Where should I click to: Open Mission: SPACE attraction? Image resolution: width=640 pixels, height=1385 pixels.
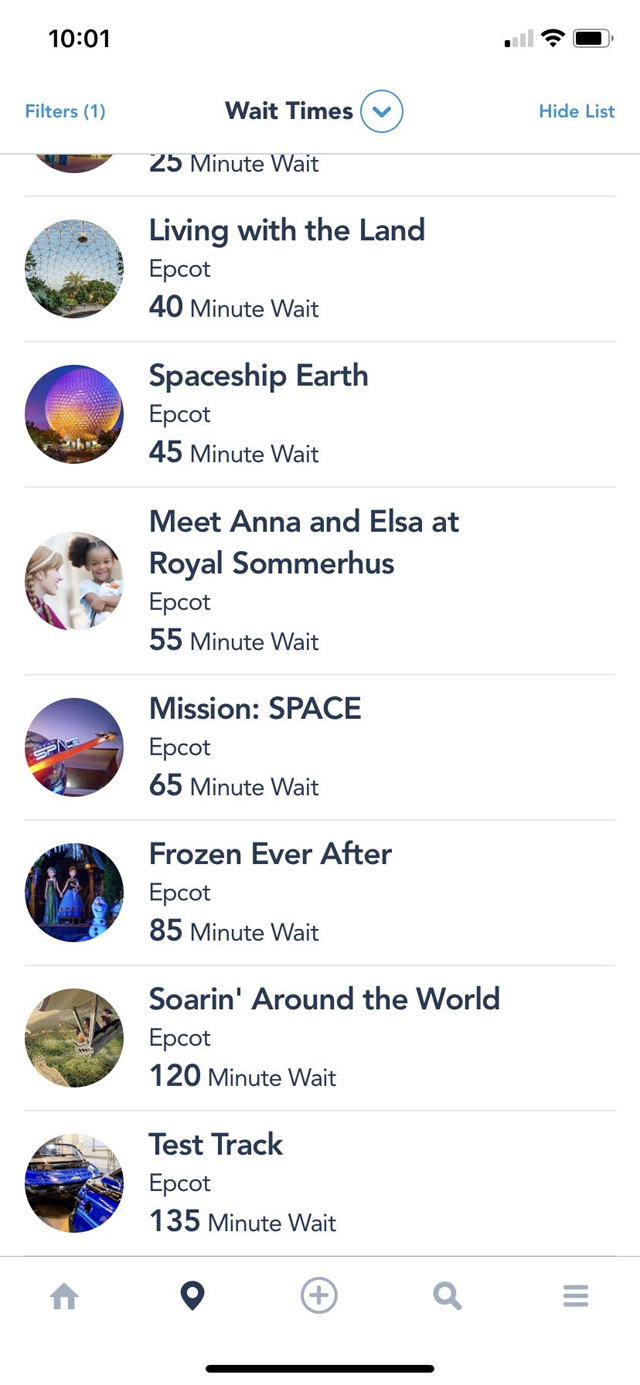(320, 747)
